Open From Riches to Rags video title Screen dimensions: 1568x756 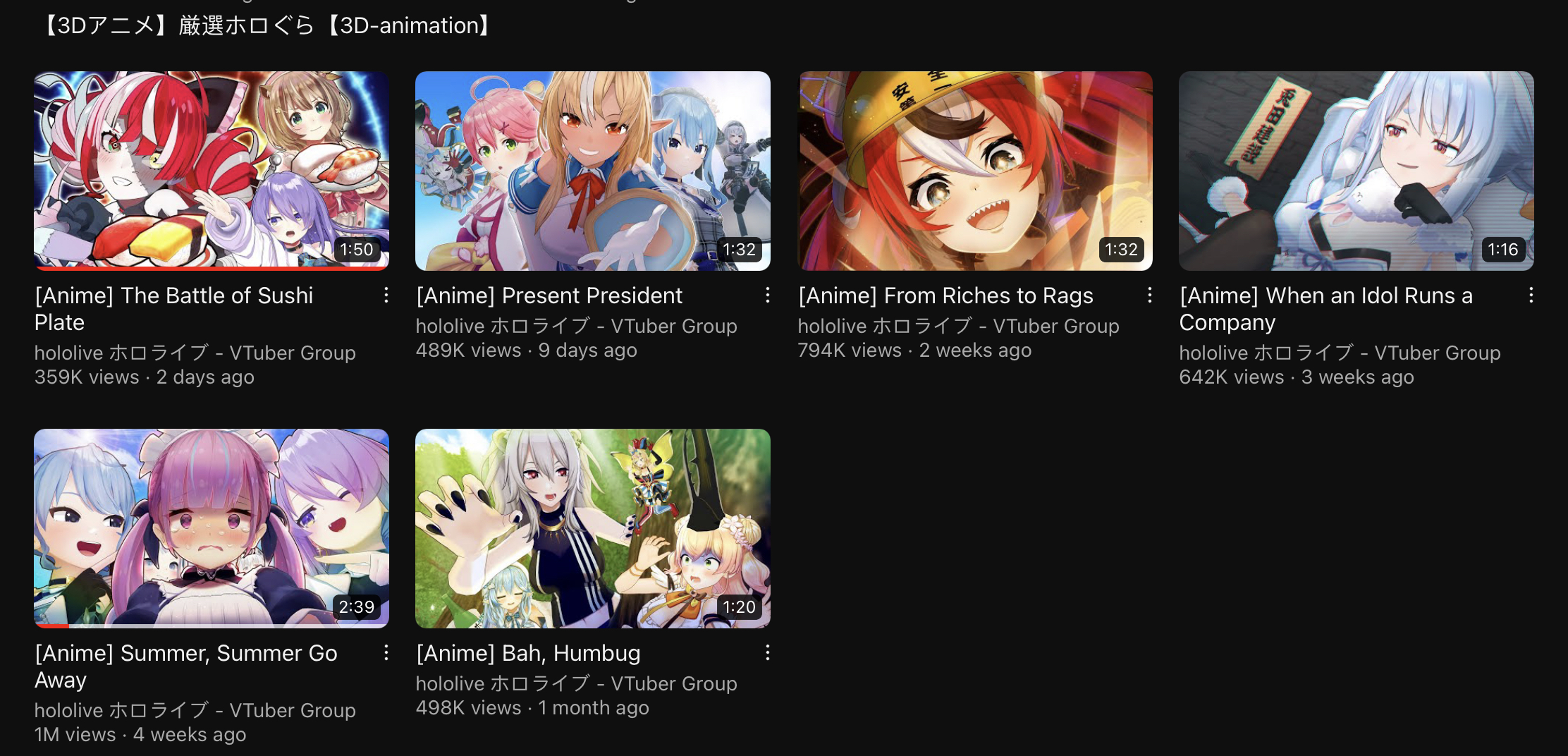(945, 295)
